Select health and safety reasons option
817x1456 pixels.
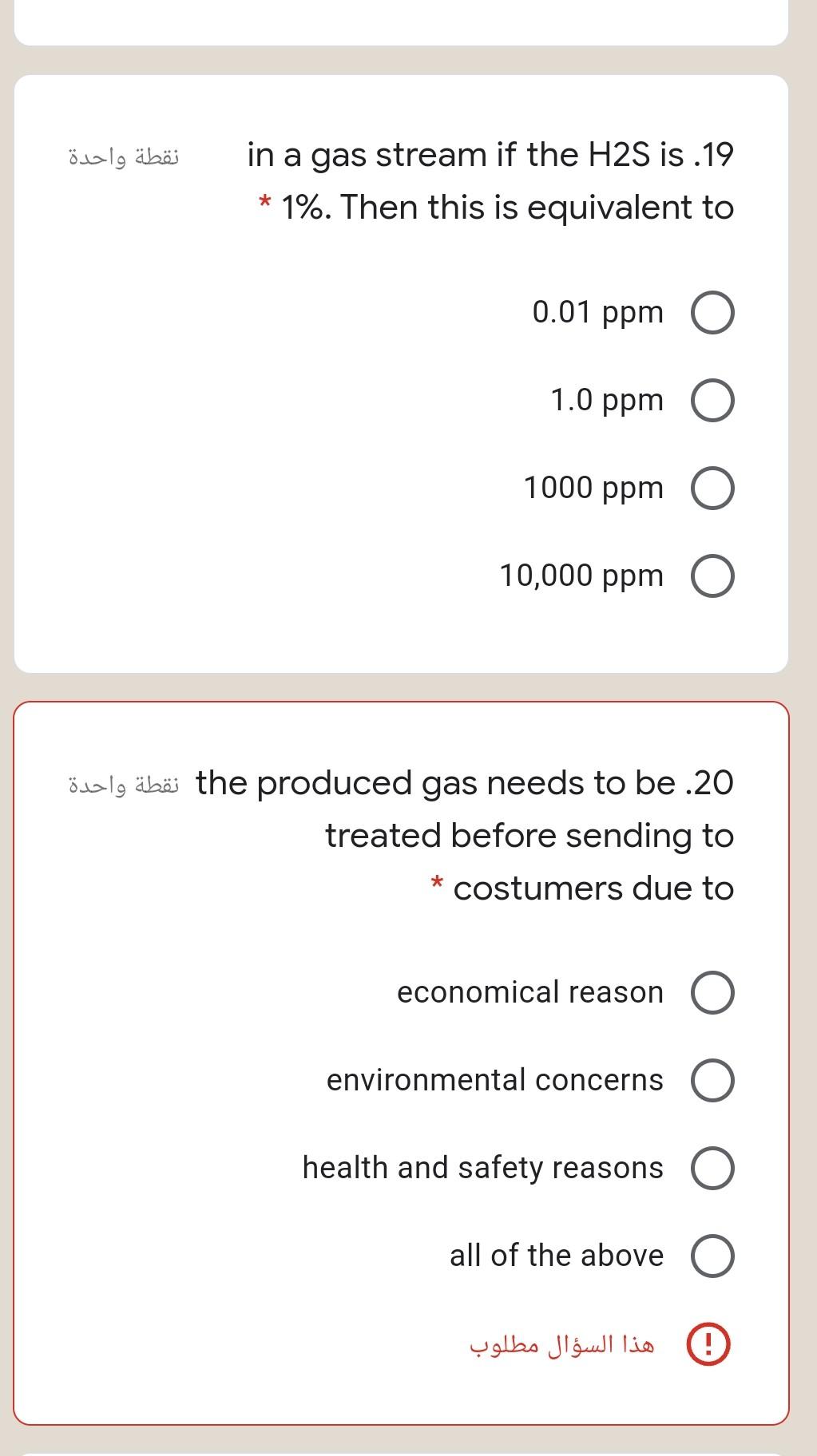point(713,1169)
